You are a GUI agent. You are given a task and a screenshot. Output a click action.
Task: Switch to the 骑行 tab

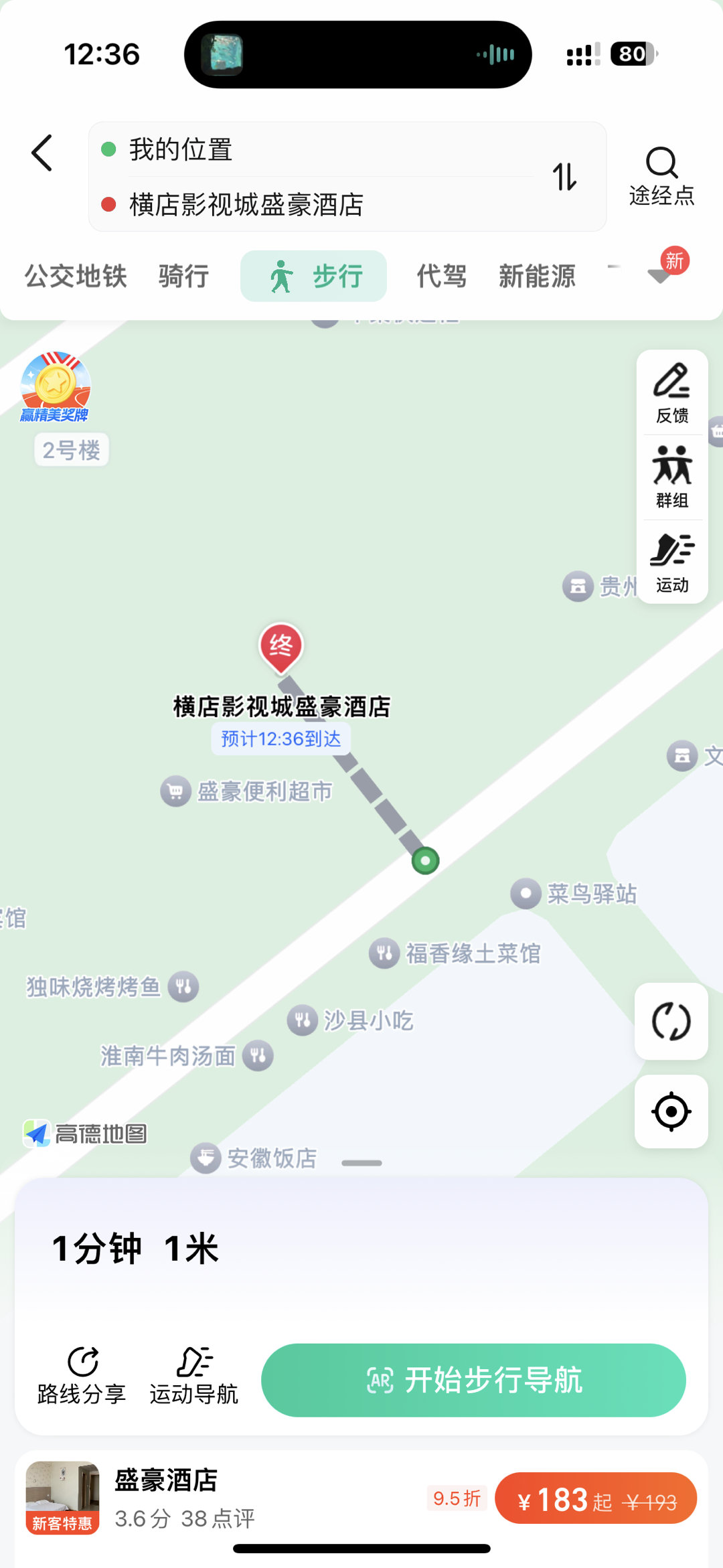183,276
